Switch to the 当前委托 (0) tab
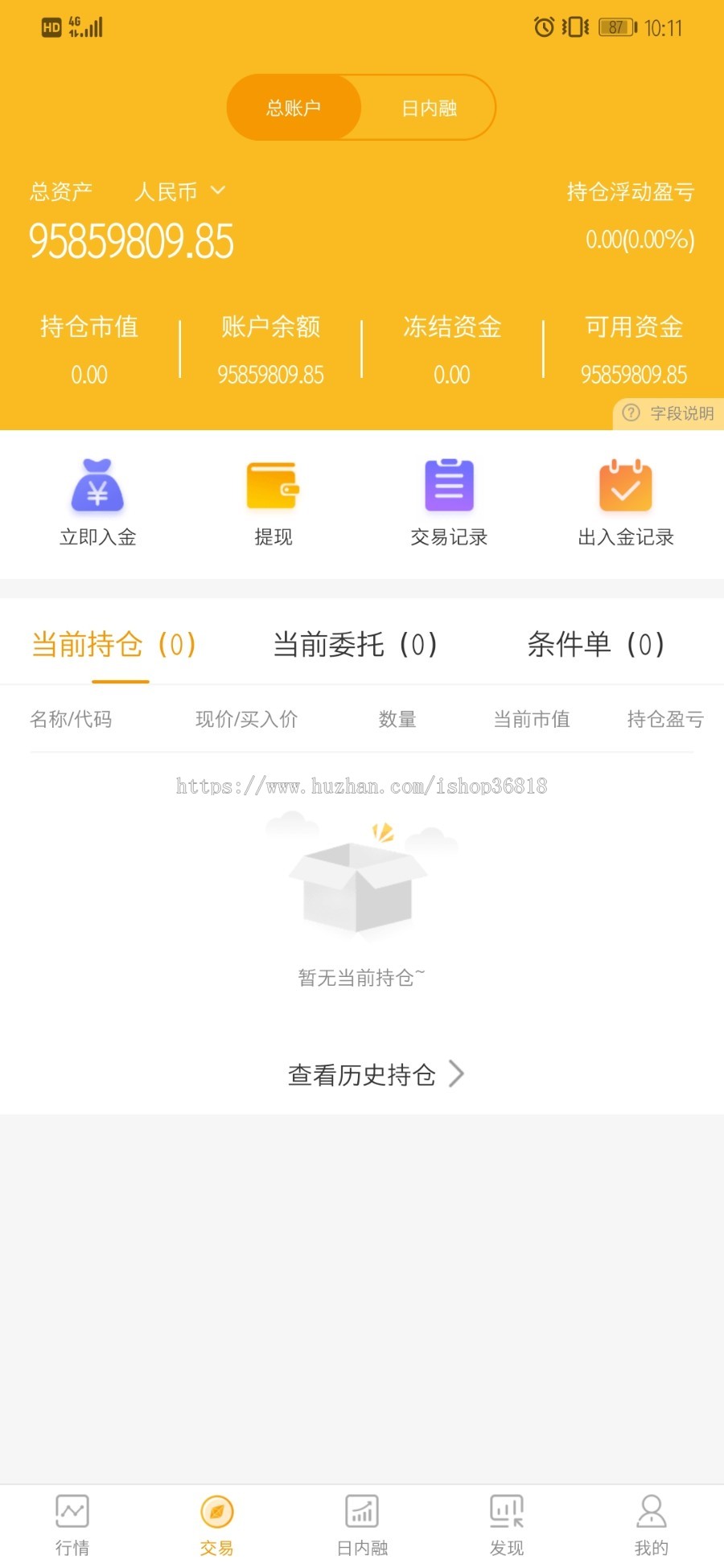Screen dimensions: 724x1568 (354, 643)
